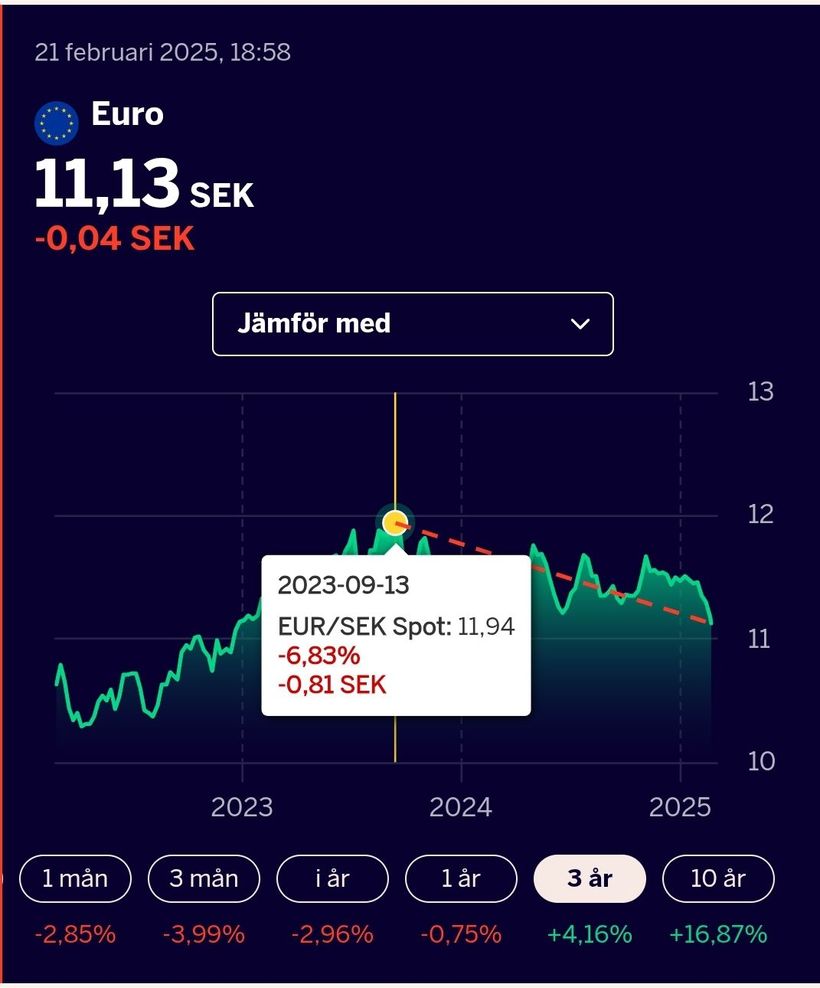Choose the "1 år" time range

461,879
